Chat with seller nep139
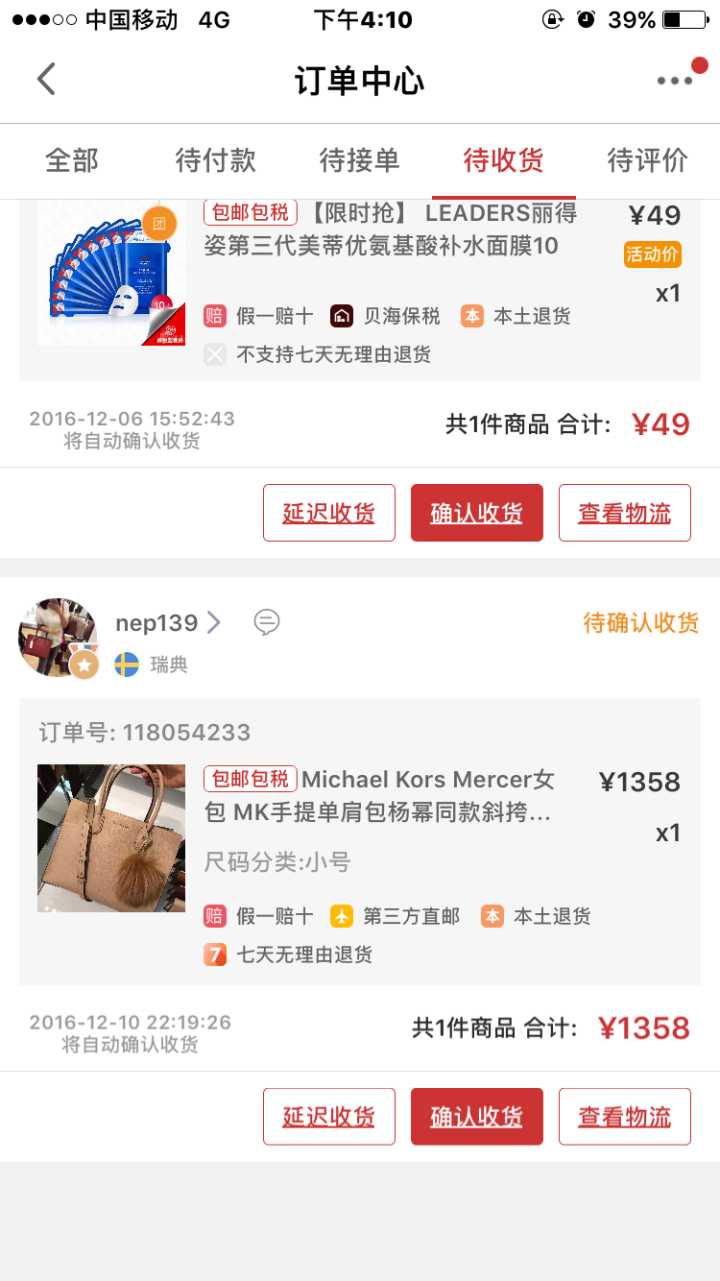720x1281 pixels. coord(266,622)
